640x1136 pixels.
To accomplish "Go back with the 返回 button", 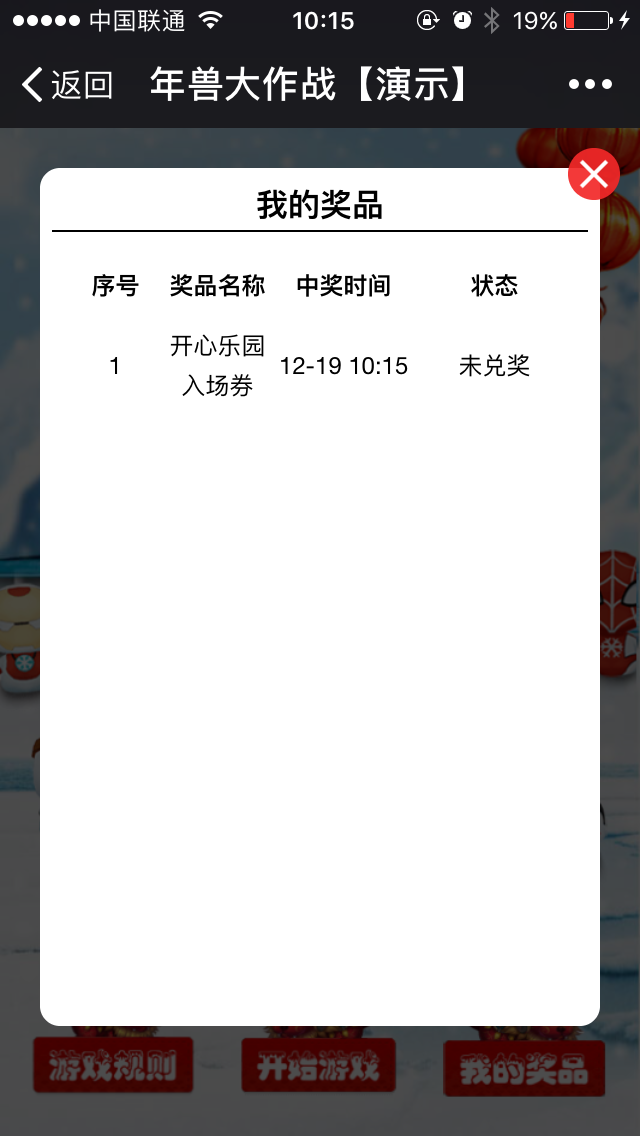I will point(67,85).
